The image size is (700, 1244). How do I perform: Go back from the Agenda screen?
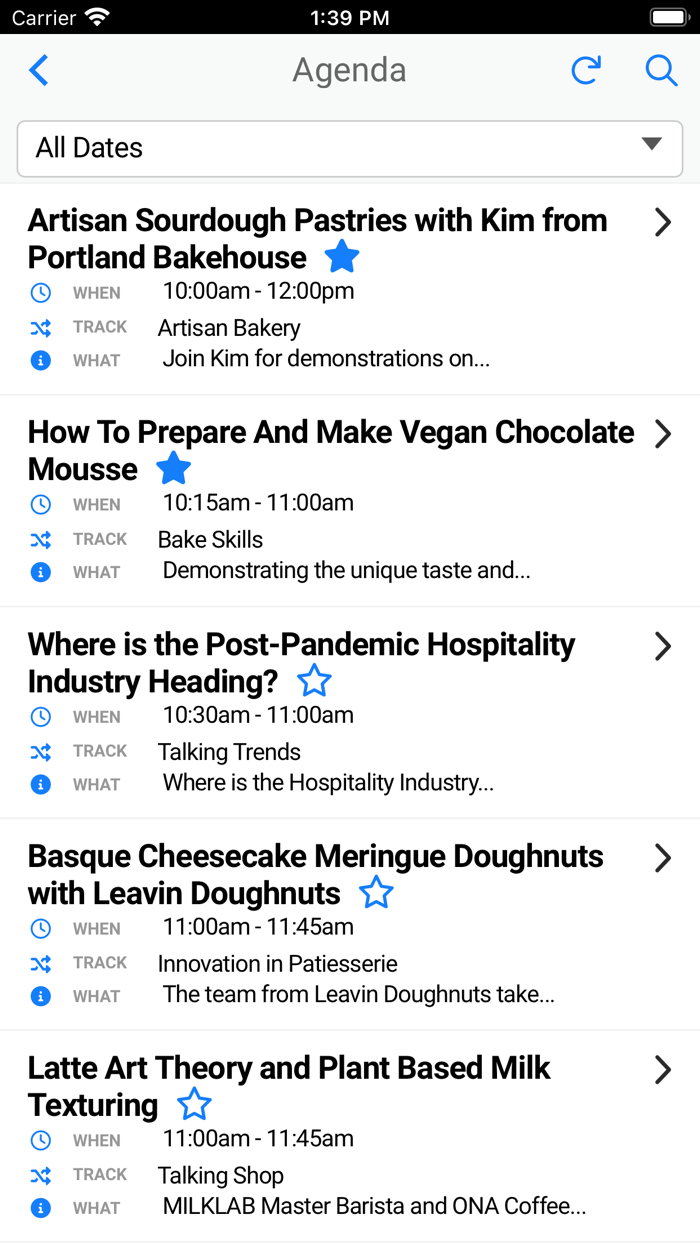[39, 71]
